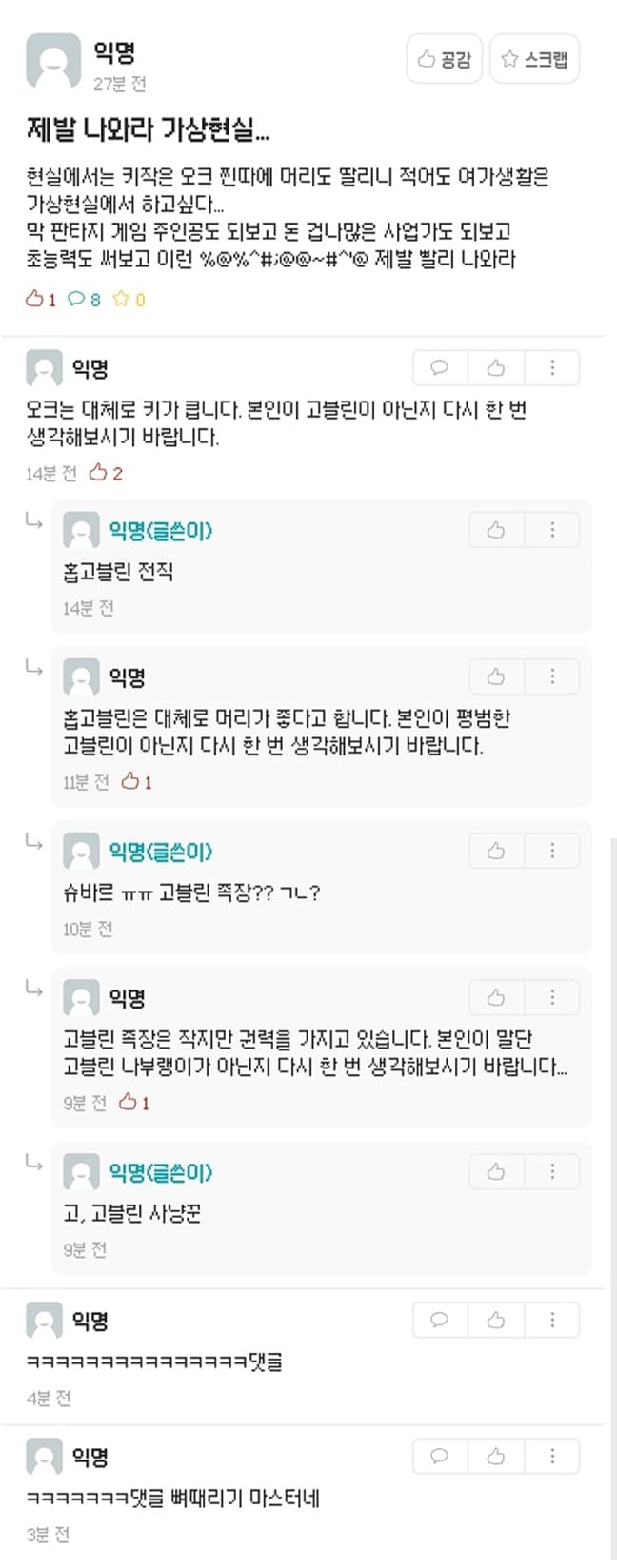
Task: Reply to the comment starting with 오크는 대체로
Action: click(440, 367)
